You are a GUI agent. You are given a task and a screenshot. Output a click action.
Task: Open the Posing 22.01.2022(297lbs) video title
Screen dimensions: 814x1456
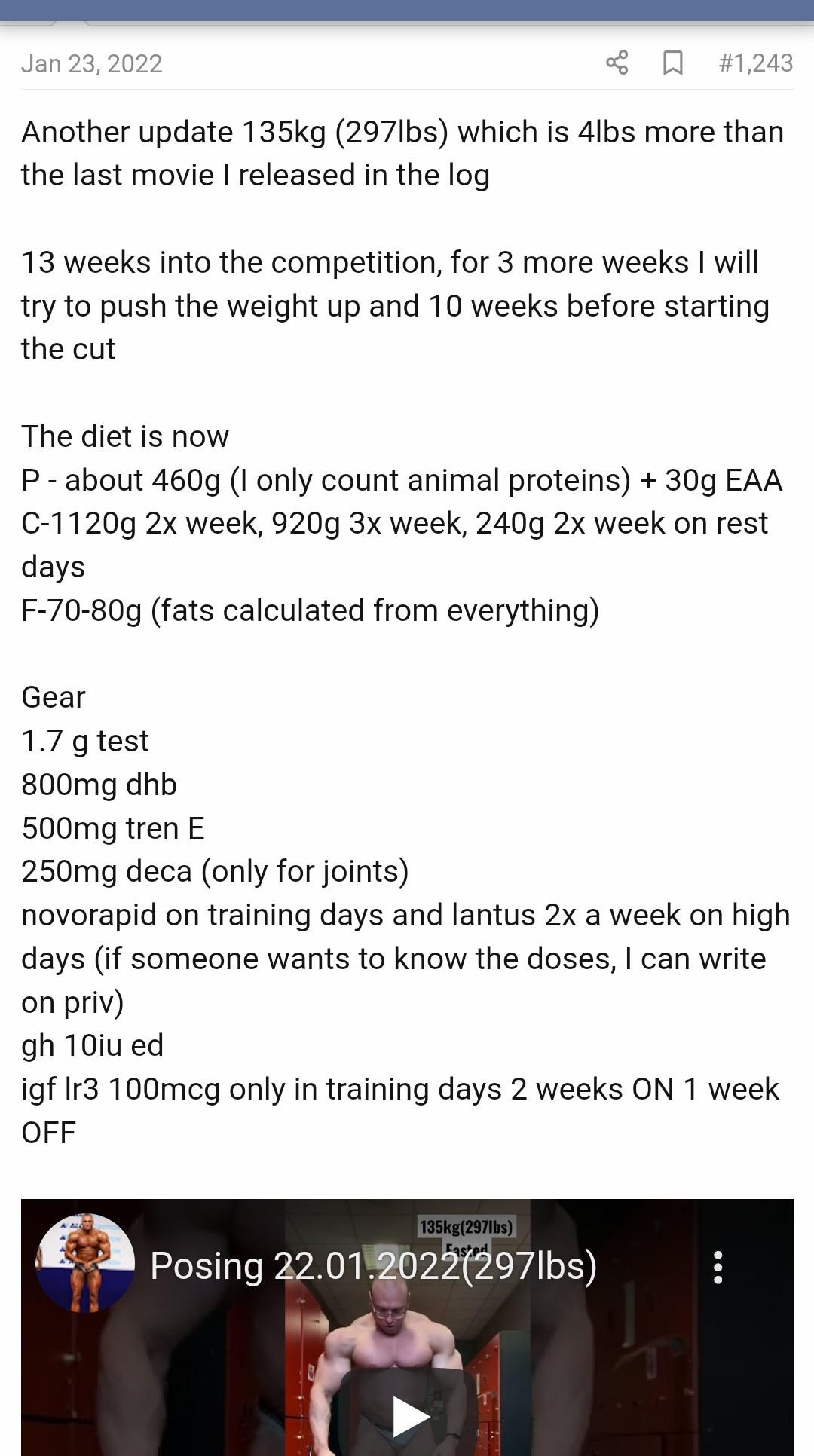pos(373,1266)
